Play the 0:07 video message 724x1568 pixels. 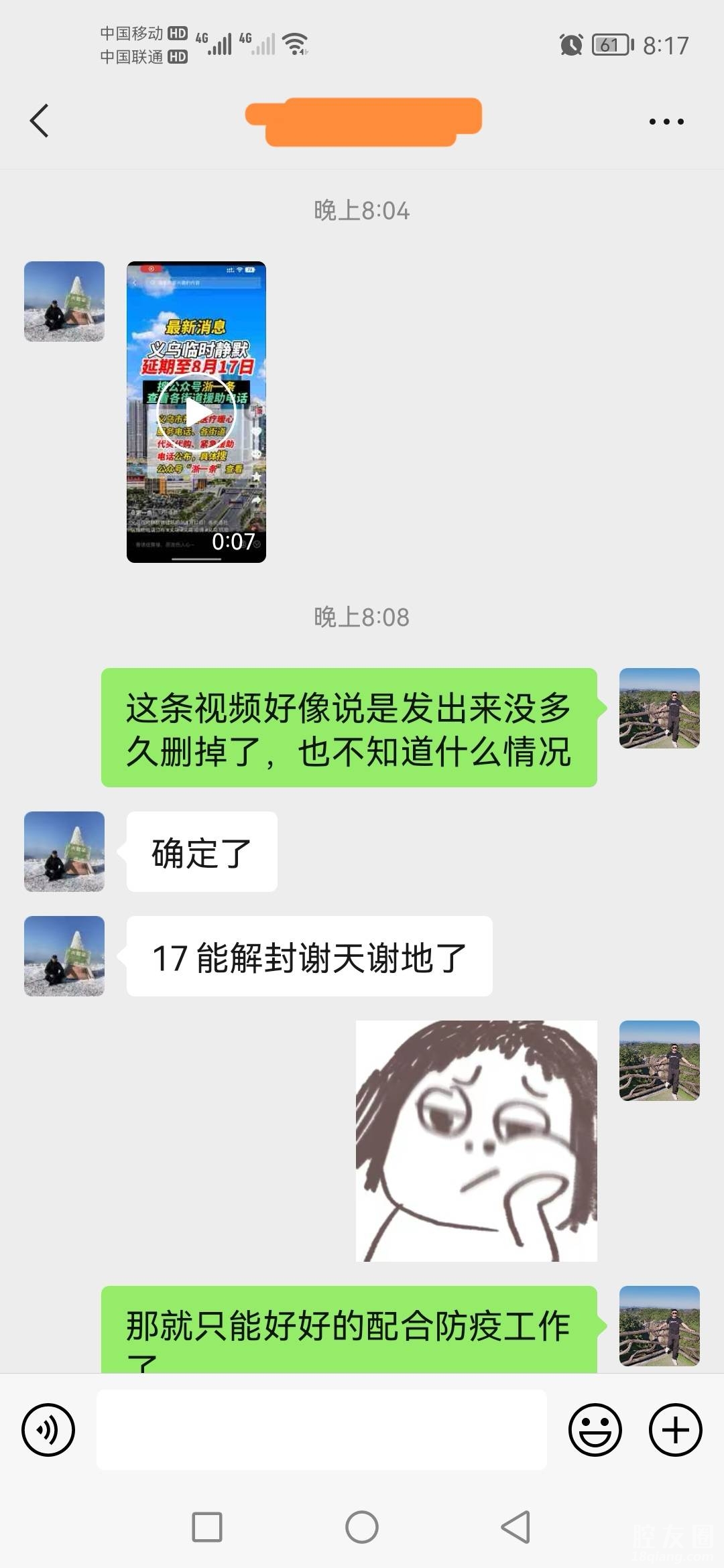coord(196,411)
